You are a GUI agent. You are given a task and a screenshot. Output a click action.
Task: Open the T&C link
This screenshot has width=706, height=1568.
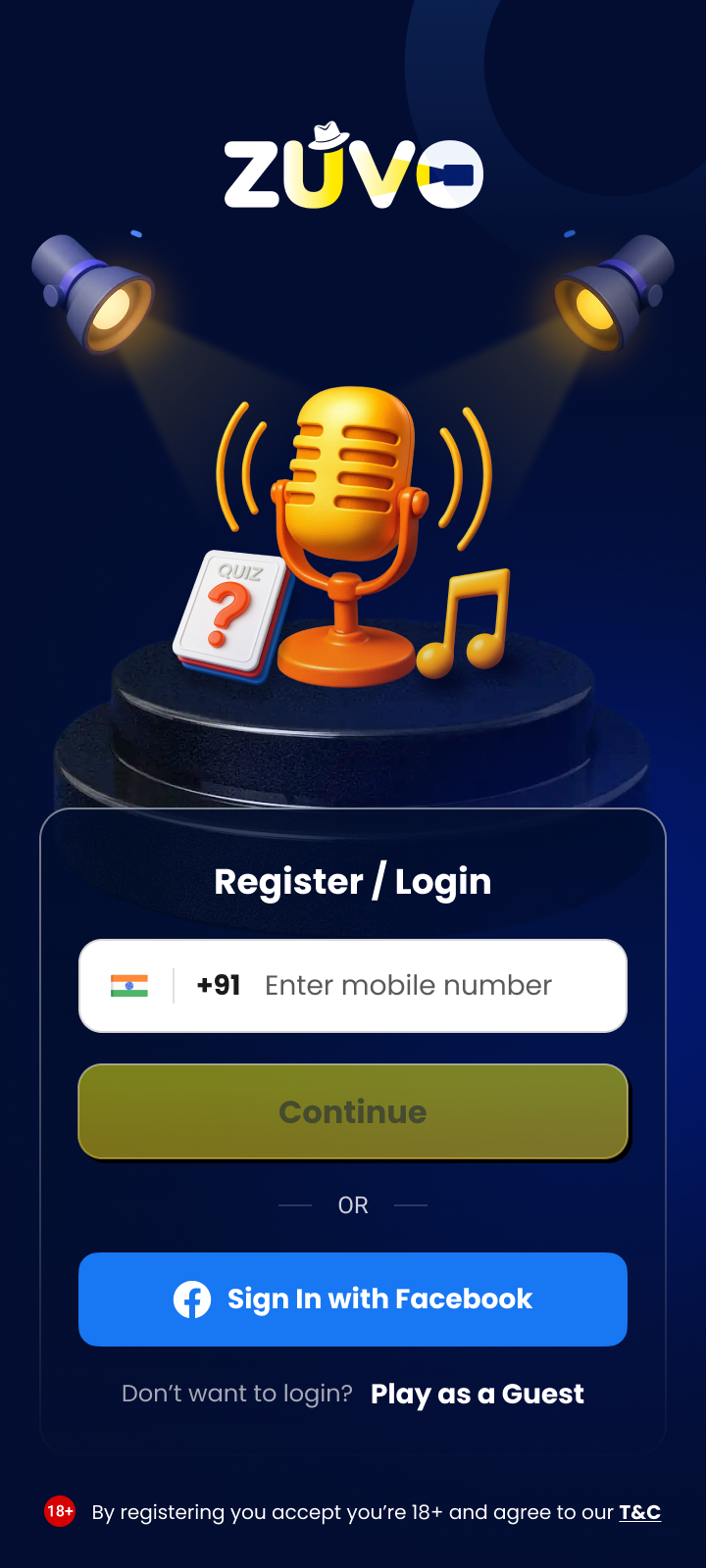point(639,1512)
